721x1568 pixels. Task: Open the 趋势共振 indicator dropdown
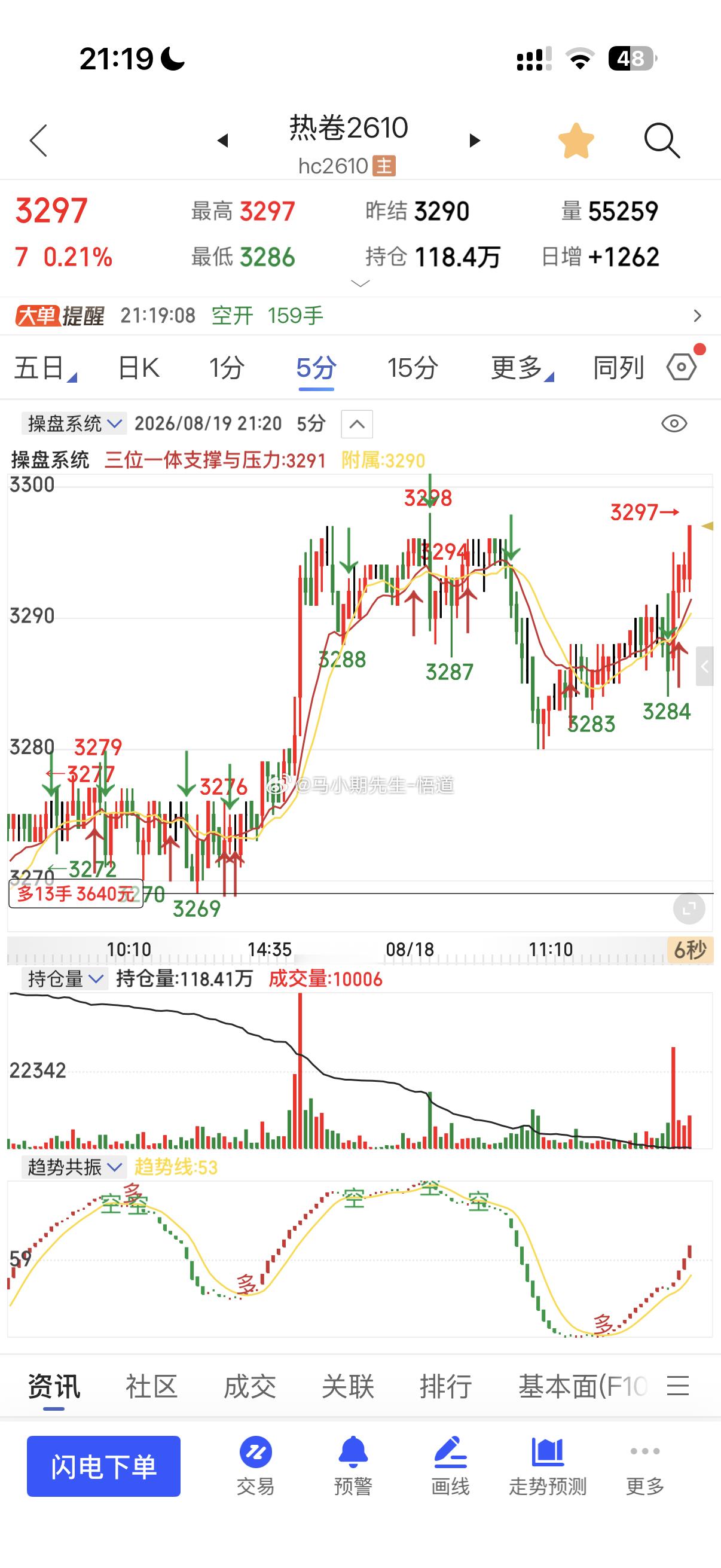[74, 1167]
